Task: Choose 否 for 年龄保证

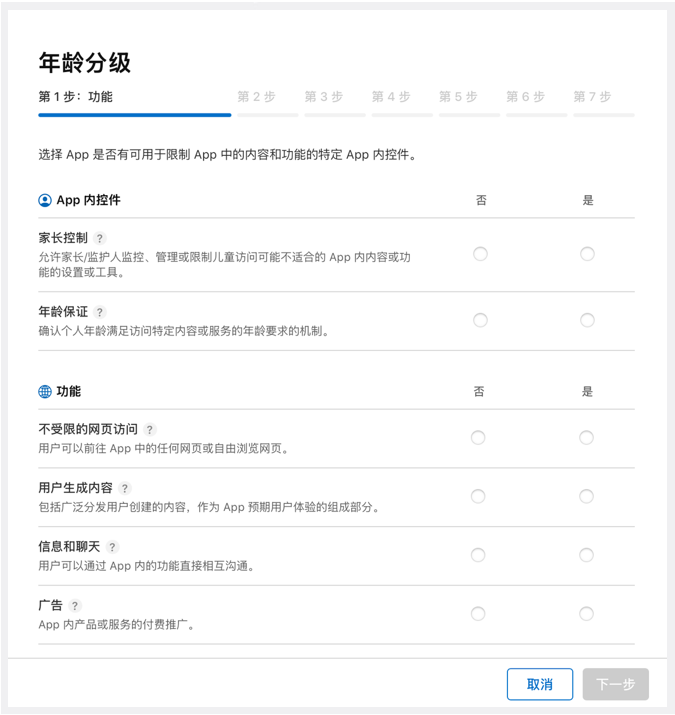Action: click(x=480, y=320)
